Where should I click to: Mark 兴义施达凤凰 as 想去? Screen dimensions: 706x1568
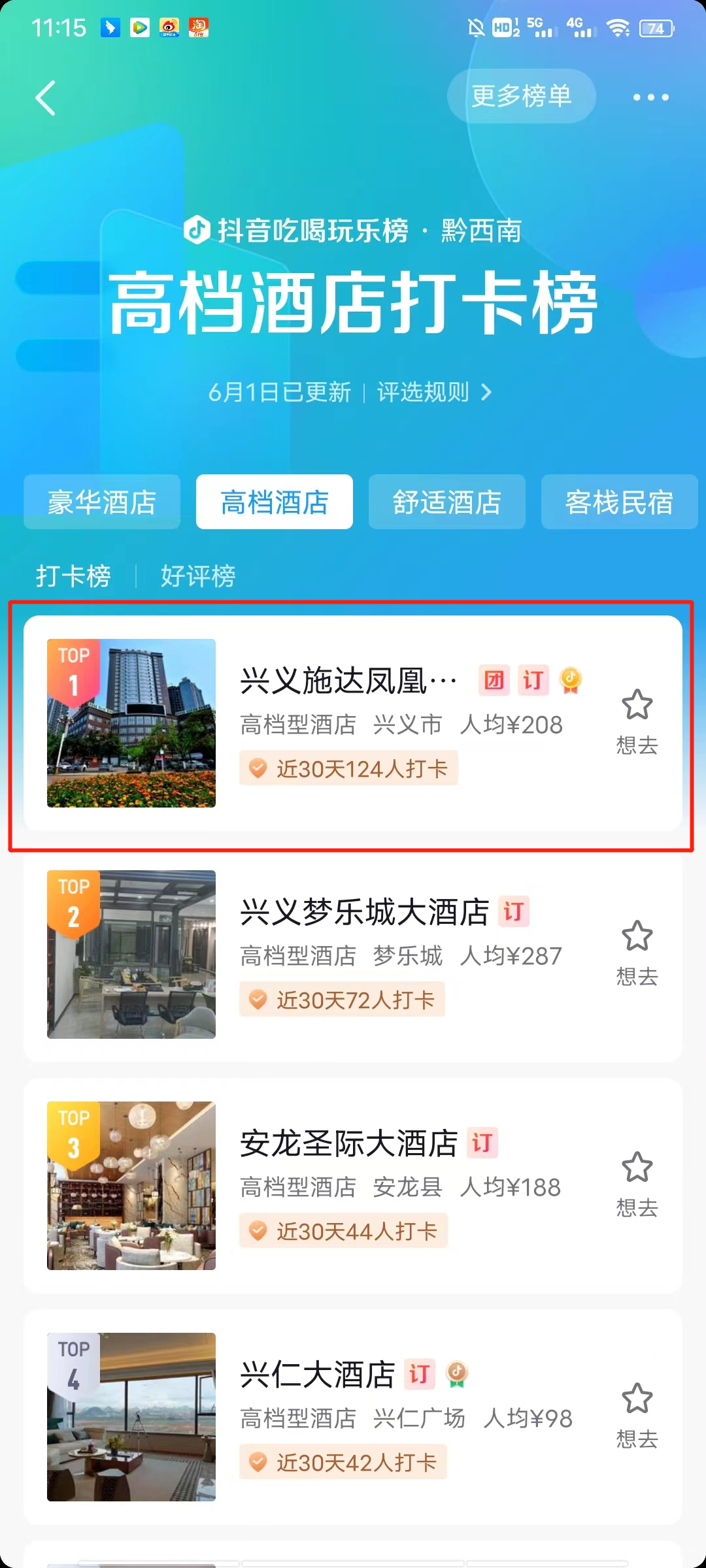point(637,721)
